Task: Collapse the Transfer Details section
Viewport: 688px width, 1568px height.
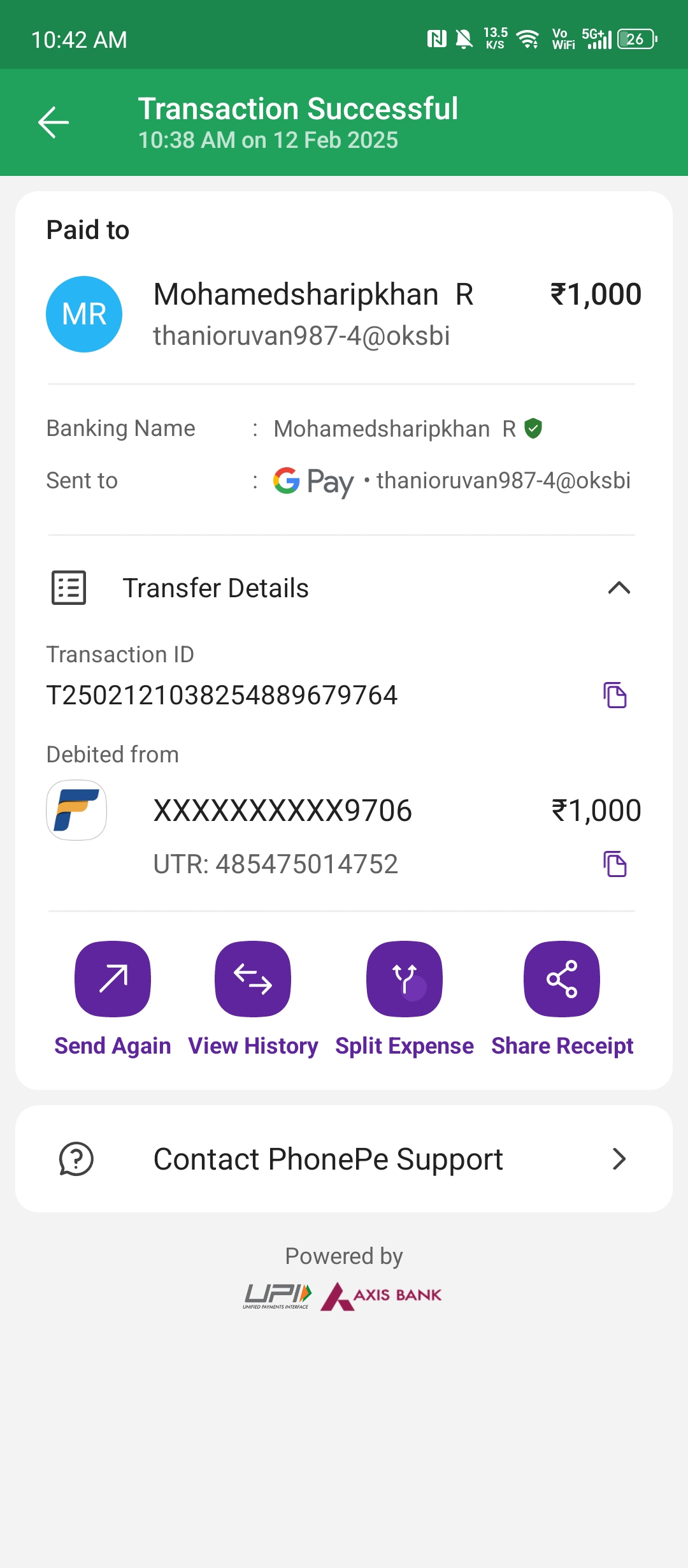Action: [x=619, y=588]
